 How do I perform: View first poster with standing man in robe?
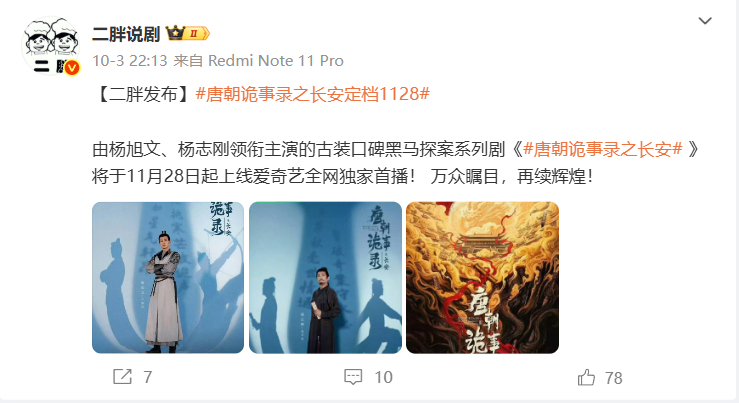[x=167, y=277]
